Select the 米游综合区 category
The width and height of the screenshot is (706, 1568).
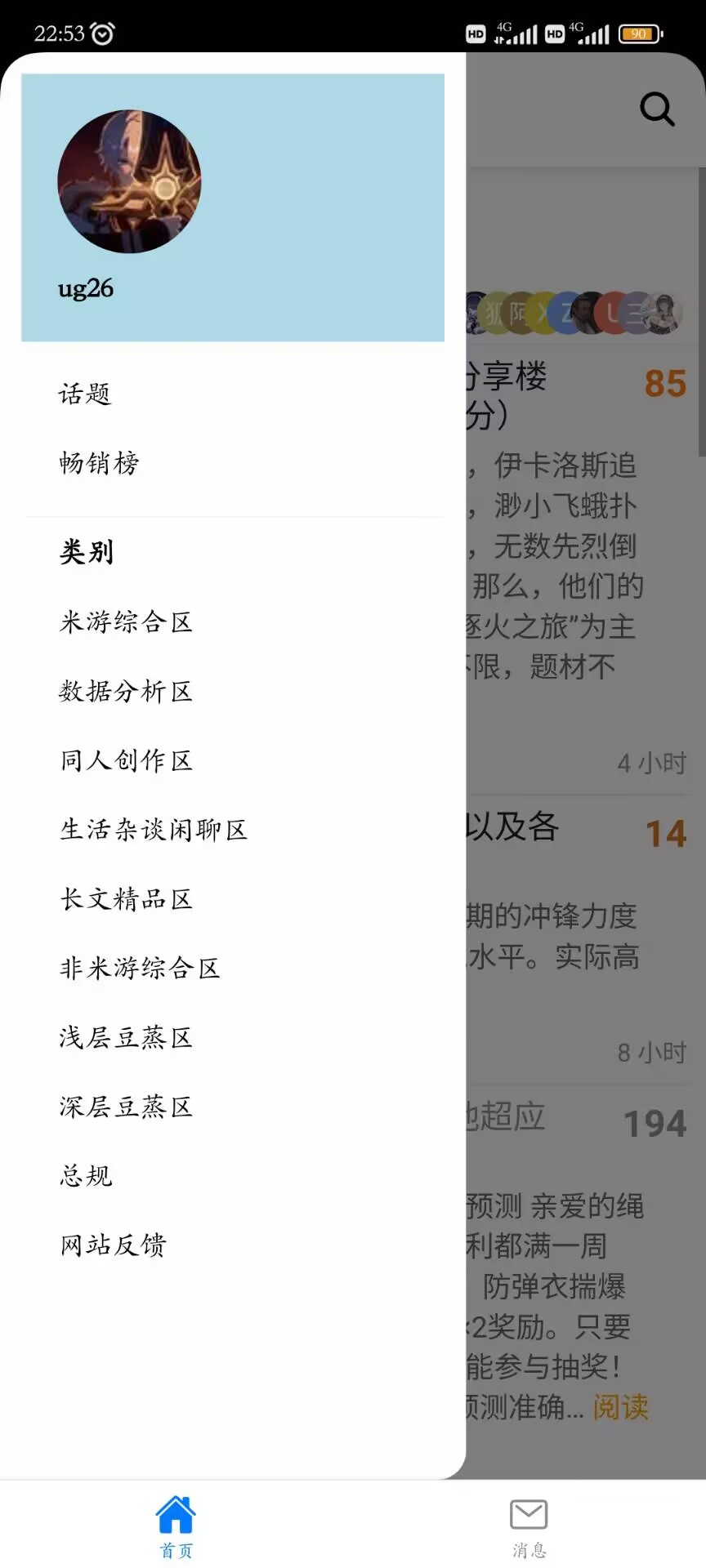126,622
